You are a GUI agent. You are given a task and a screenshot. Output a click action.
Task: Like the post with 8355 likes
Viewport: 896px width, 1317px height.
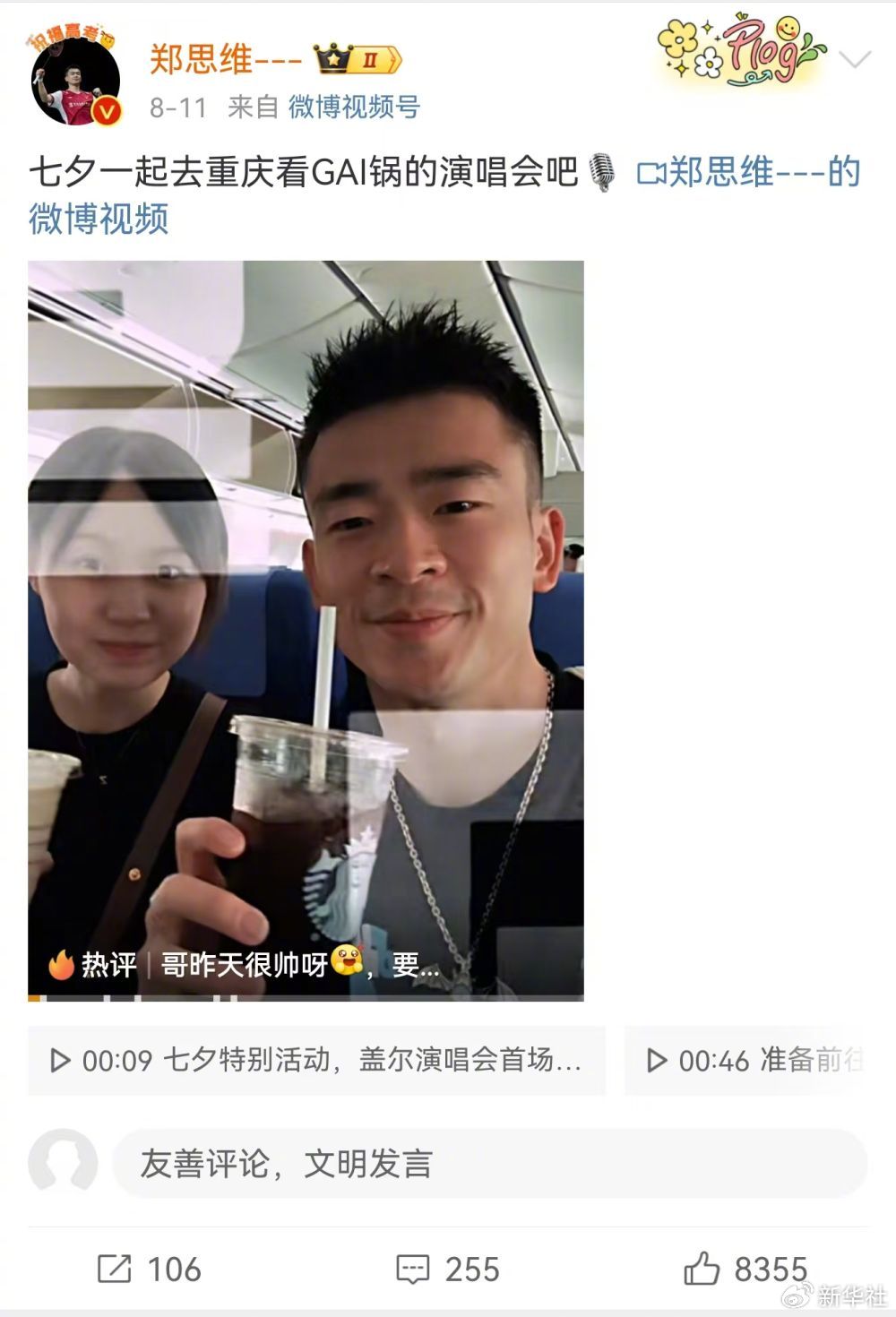coord(745,1269)
